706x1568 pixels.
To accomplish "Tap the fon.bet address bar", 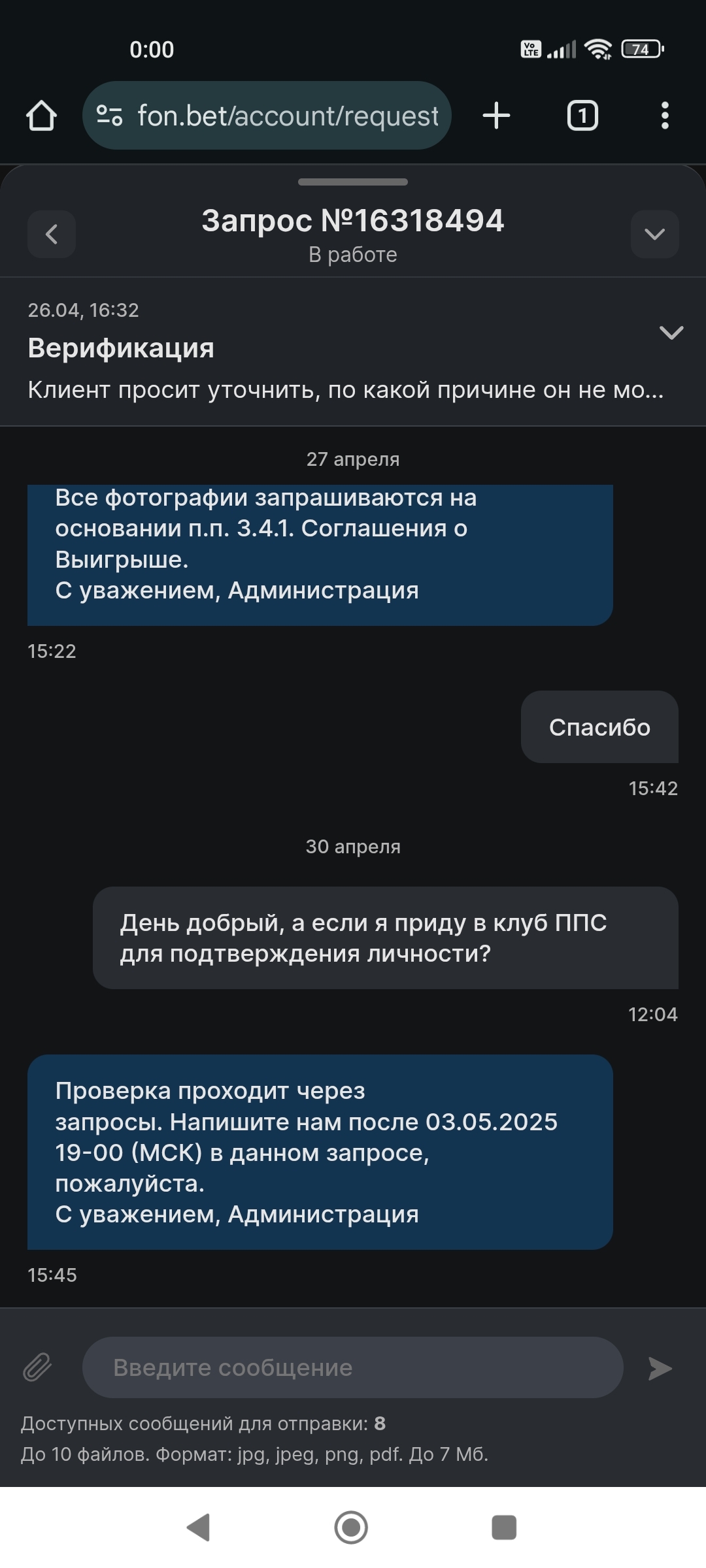I will point(267,116).
